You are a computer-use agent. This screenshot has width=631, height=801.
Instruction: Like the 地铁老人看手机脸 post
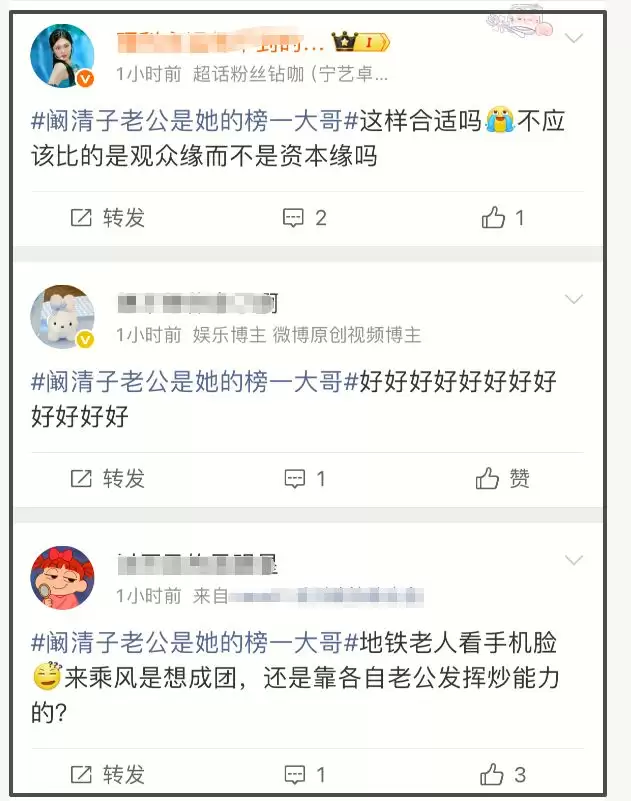pos(503,774)
